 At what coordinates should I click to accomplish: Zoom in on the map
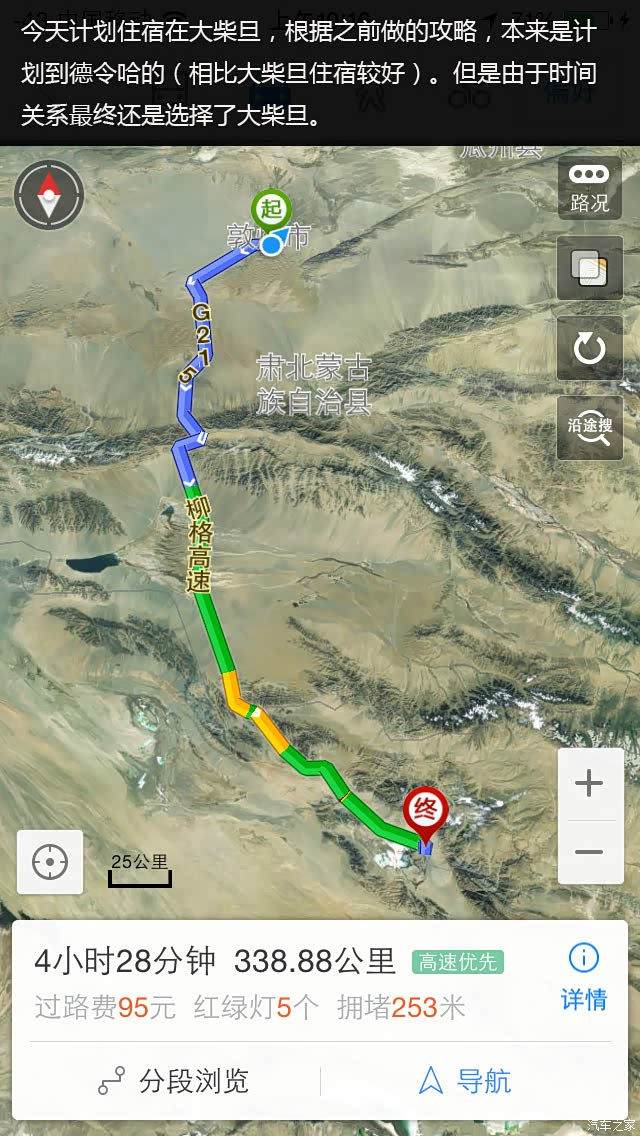point(590,784)
